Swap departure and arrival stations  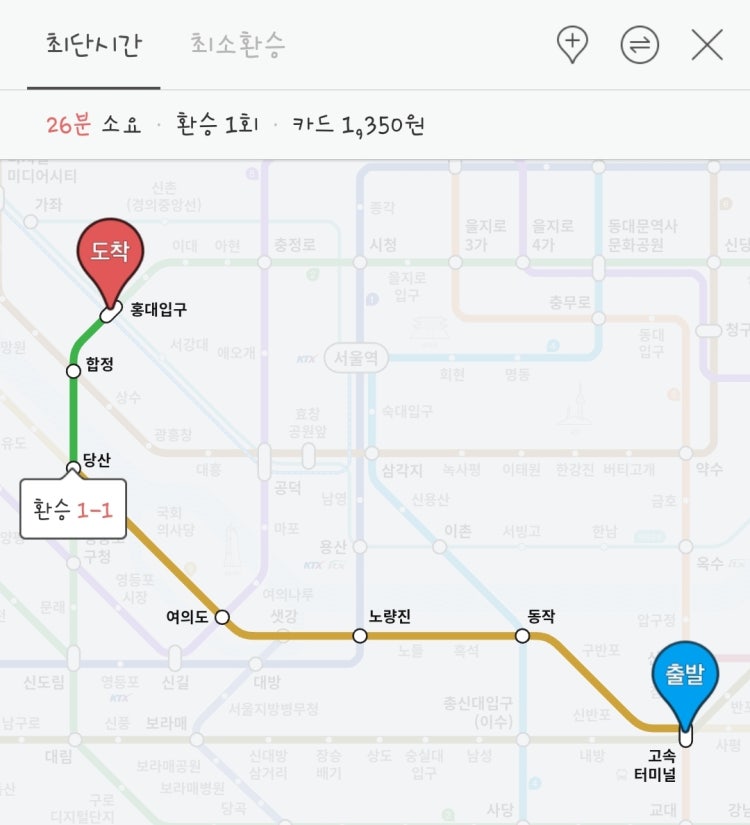point(639,44)
